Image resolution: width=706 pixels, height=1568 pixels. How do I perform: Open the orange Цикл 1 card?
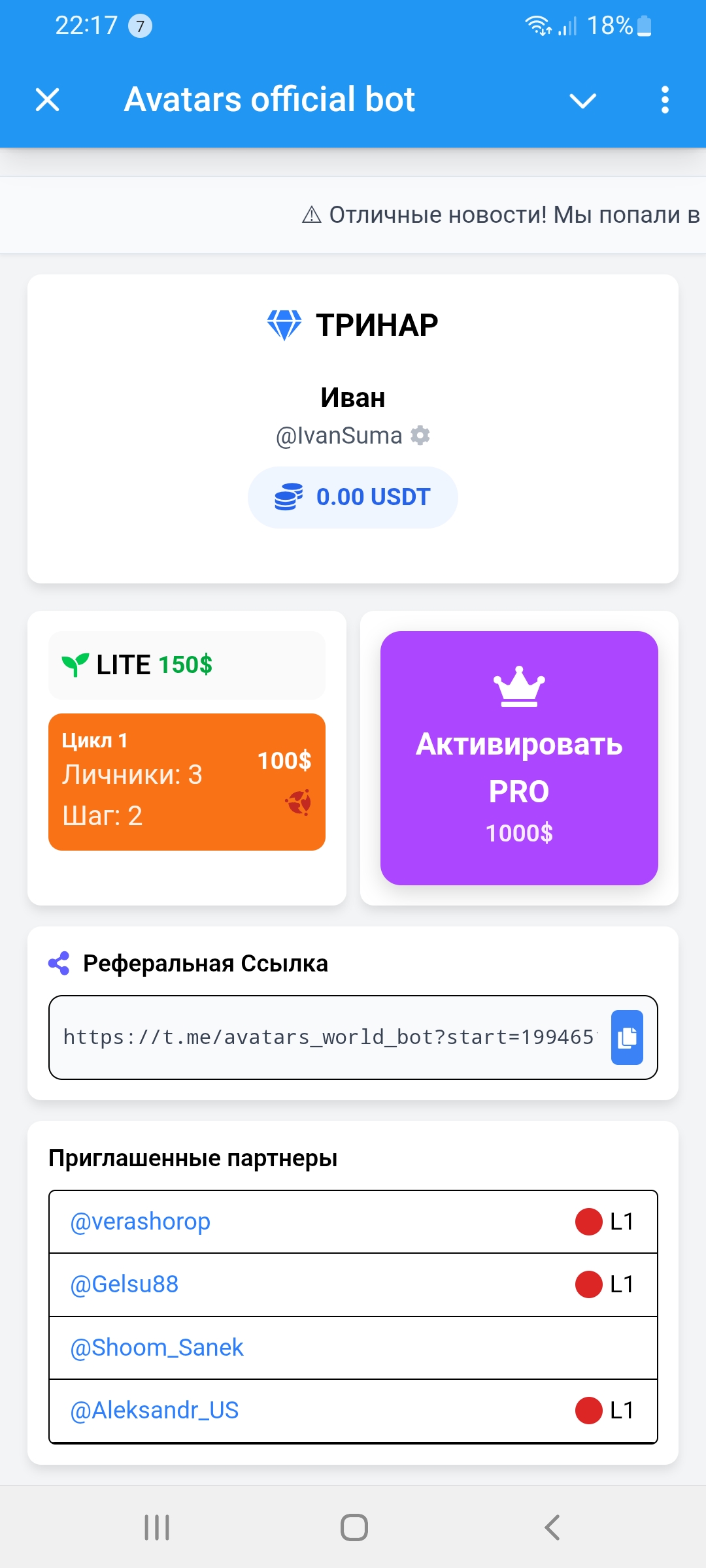186,782
